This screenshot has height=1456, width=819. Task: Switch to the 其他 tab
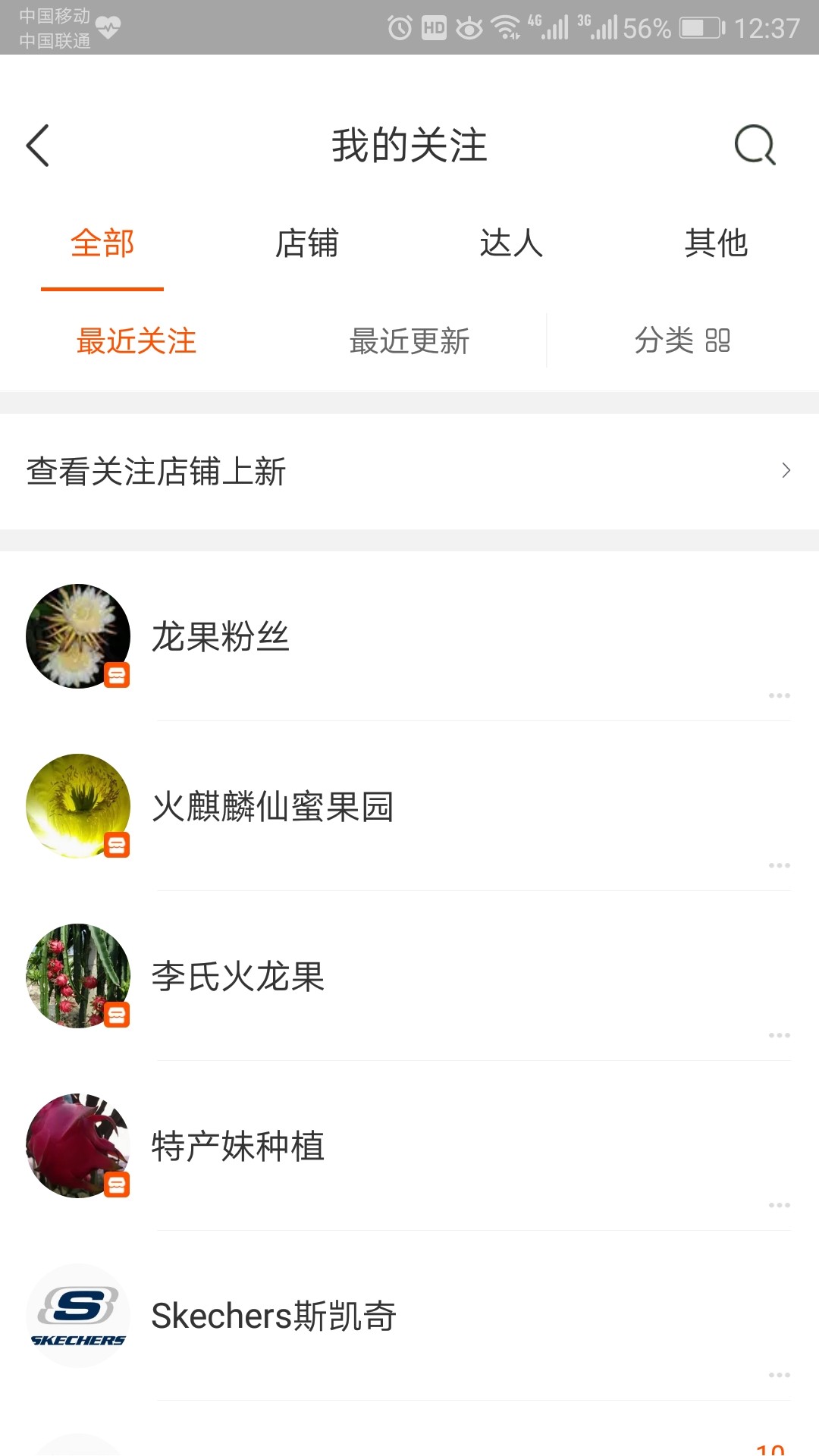[716, 244]
